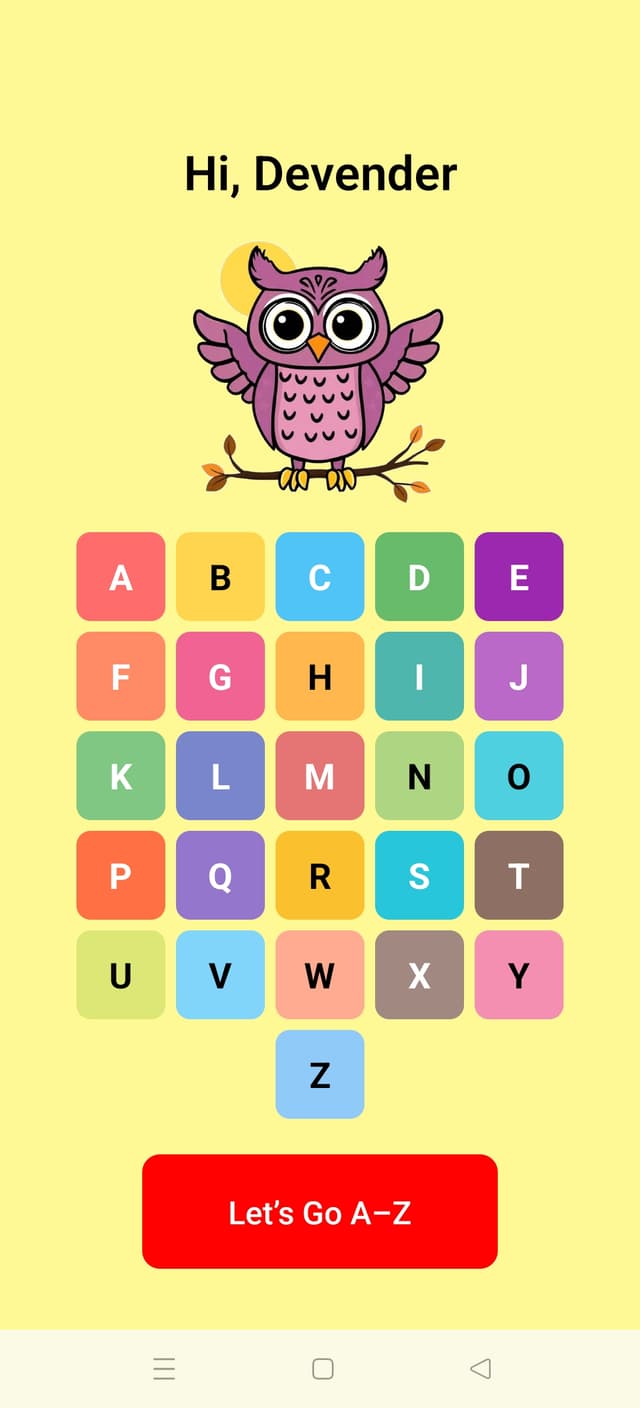640x1408 pixels.
Task: Select the letter U tile
Action: pyautogui.click(x=120, y=975)
